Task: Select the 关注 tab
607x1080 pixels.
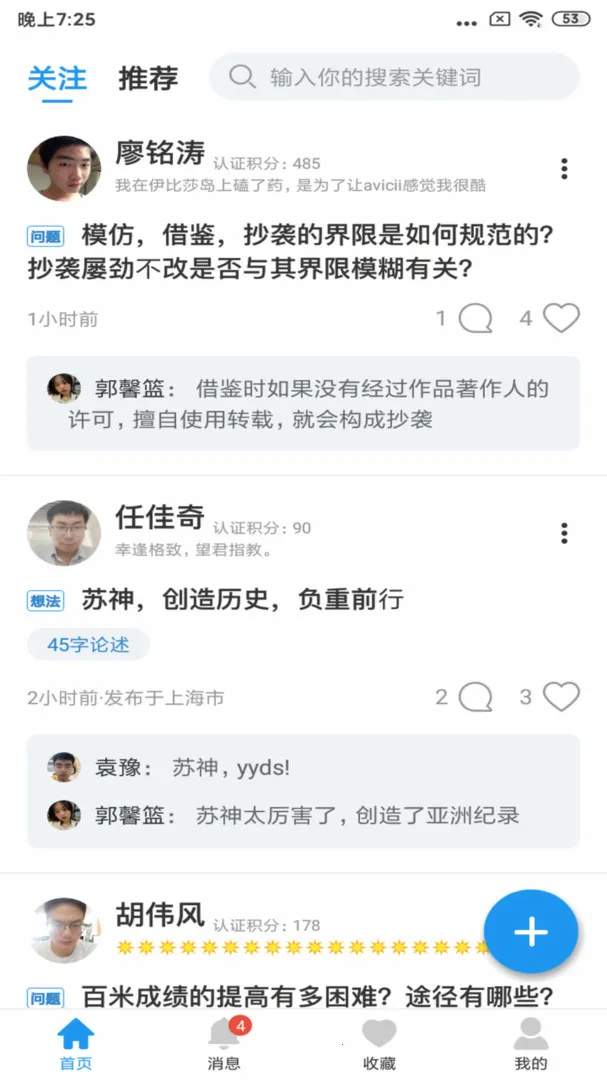Action: point(57,78)
